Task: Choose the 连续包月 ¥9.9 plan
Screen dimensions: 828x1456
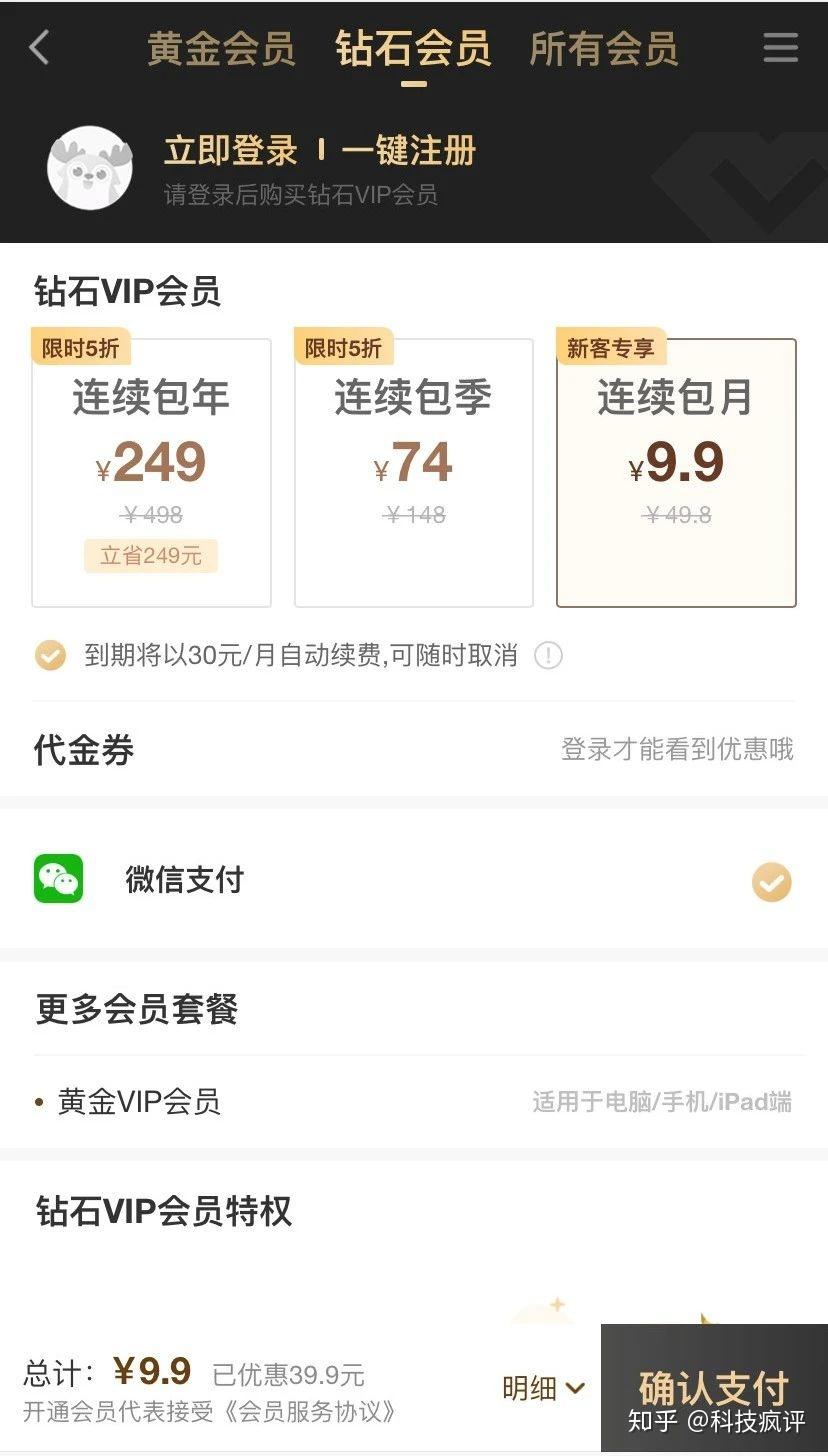Action: pyautogui.click(x=676, y=472)
